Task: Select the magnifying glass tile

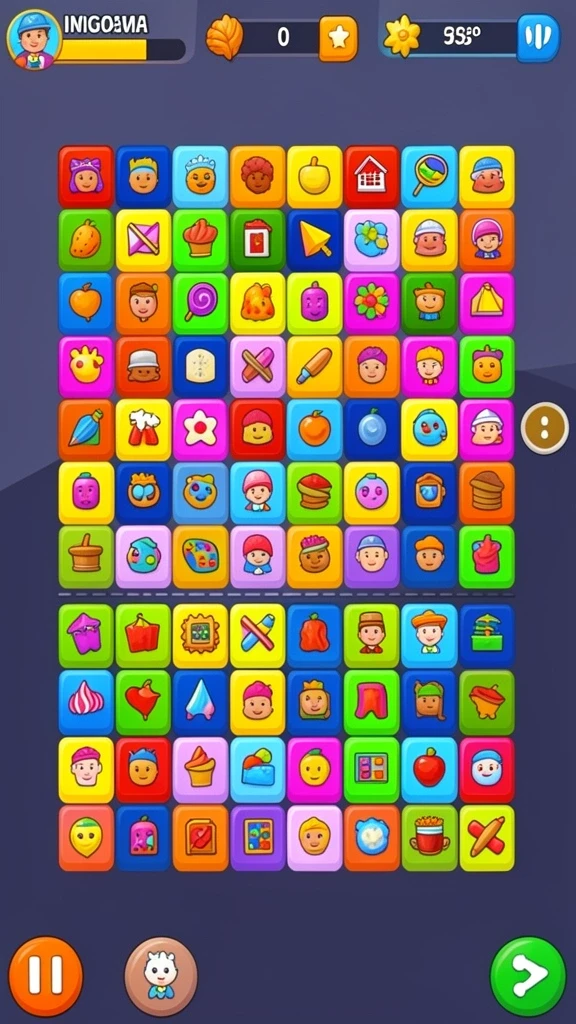Action: click(x=429, y=177)
